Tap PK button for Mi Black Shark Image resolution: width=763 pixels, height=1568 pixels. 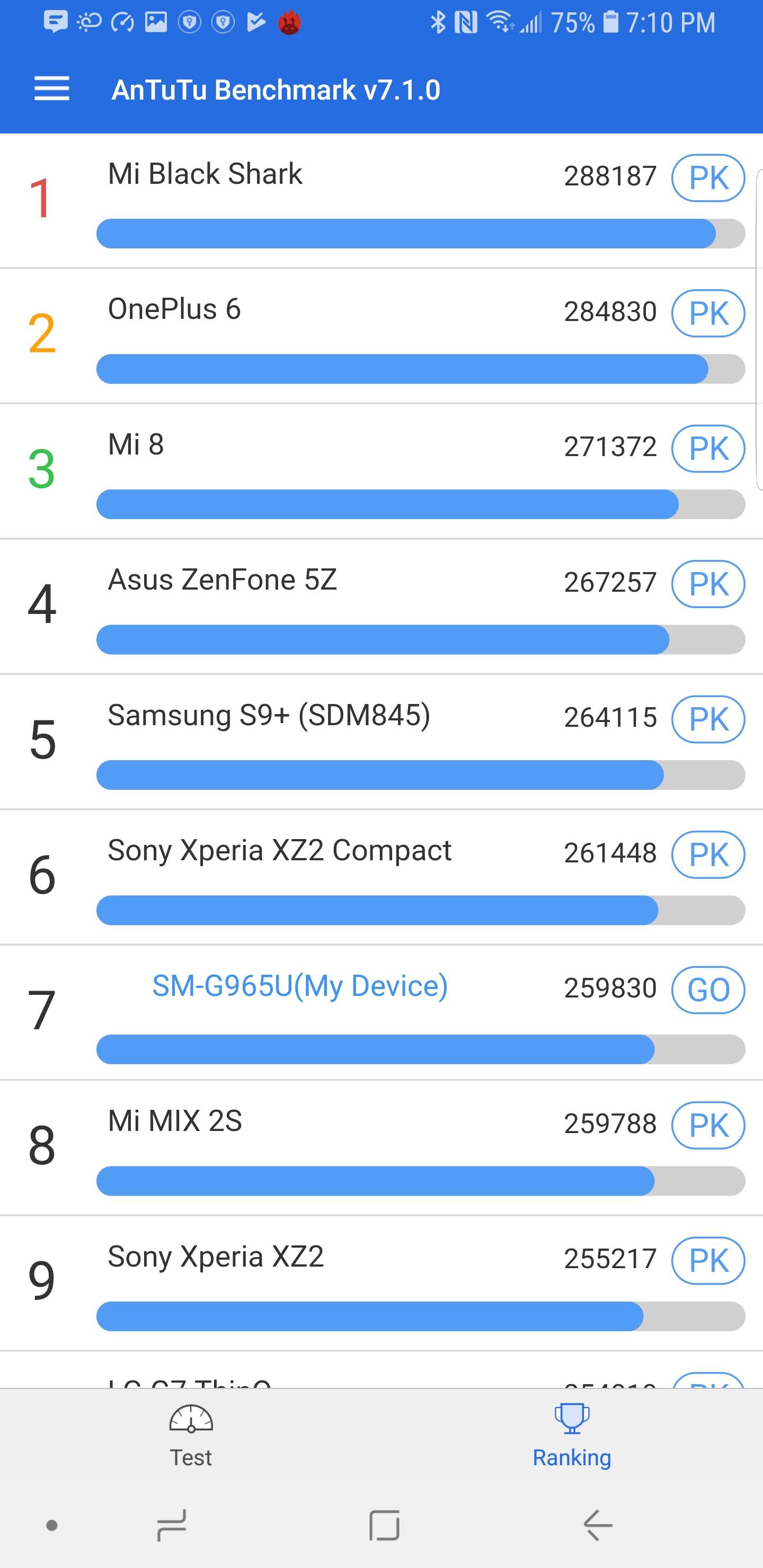pos(708,178)
